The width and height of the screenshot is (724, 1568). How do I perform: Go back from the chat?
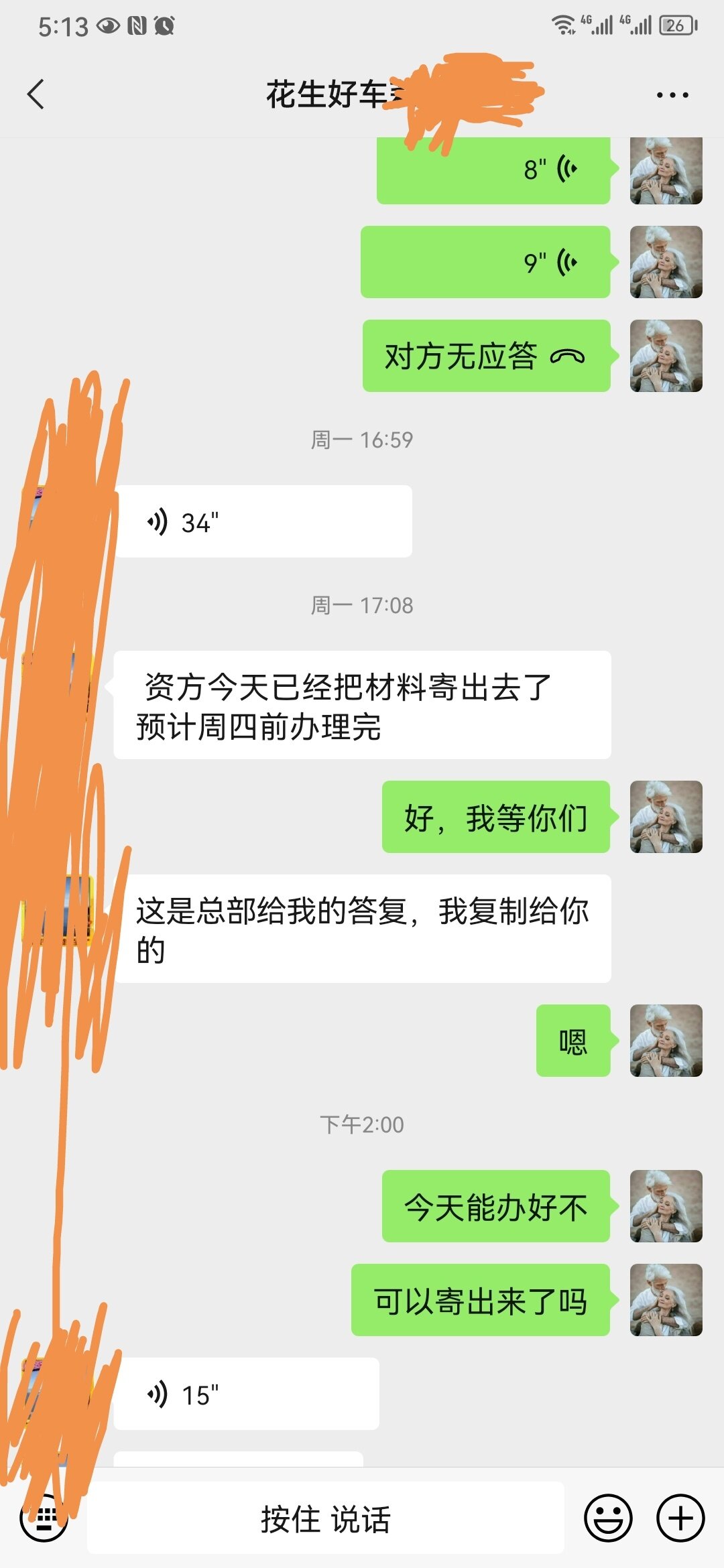click(x=36, y=94)
